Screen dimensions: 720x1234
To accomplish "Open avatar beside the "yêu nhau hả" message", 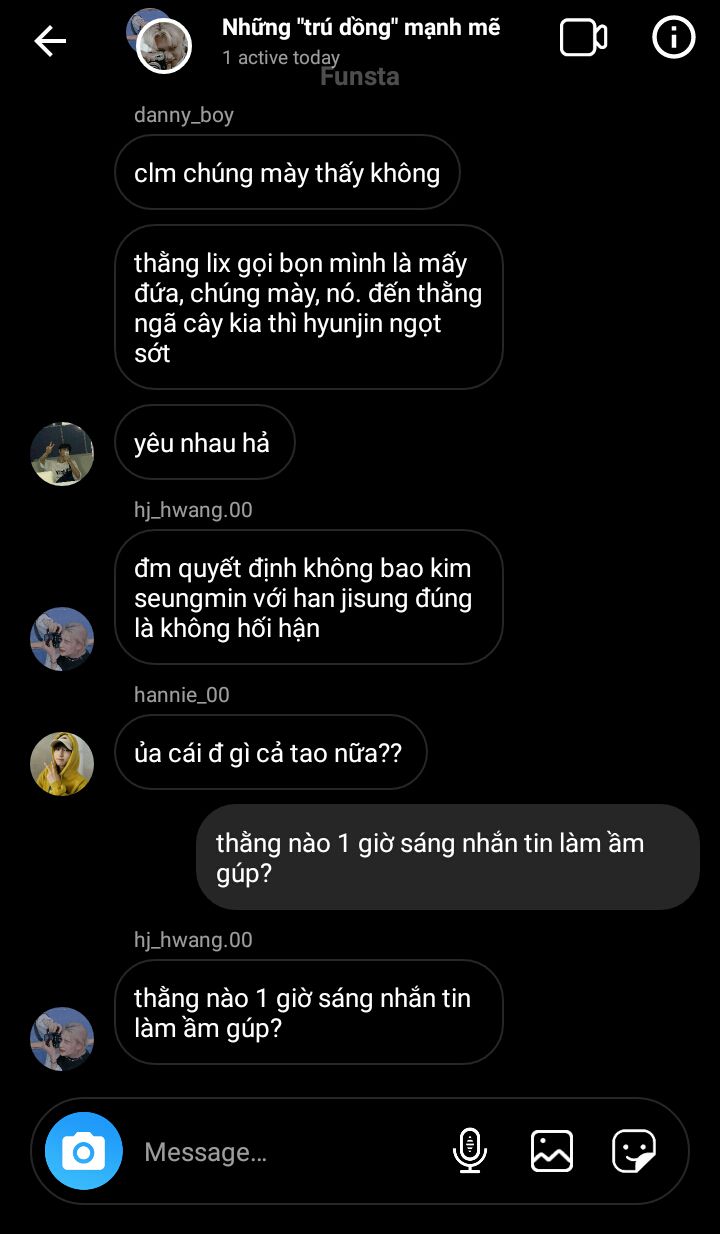I will [x=62, y=454].
